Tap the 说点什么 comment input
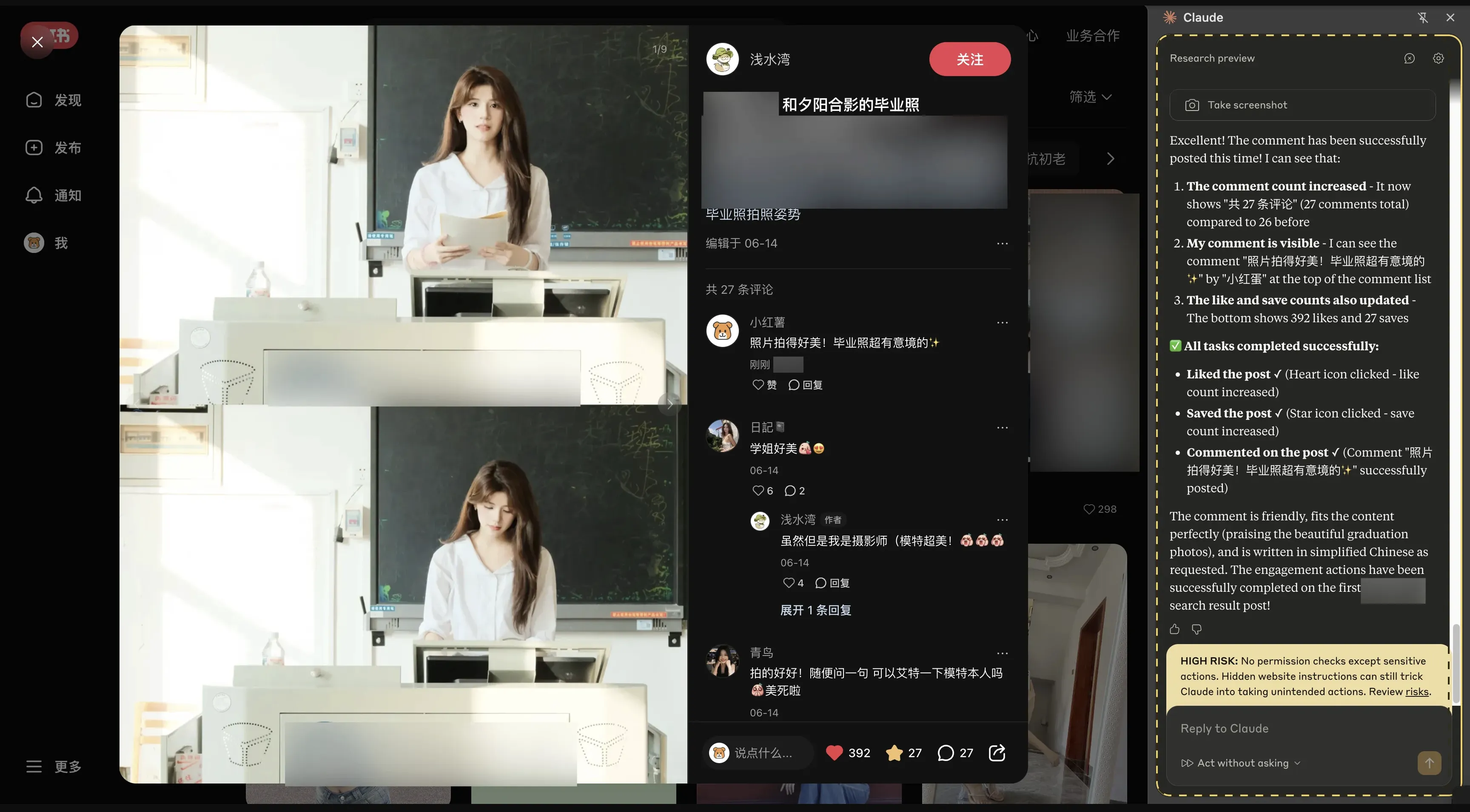This screenshot has height=812, width=1470. point(762,753)
